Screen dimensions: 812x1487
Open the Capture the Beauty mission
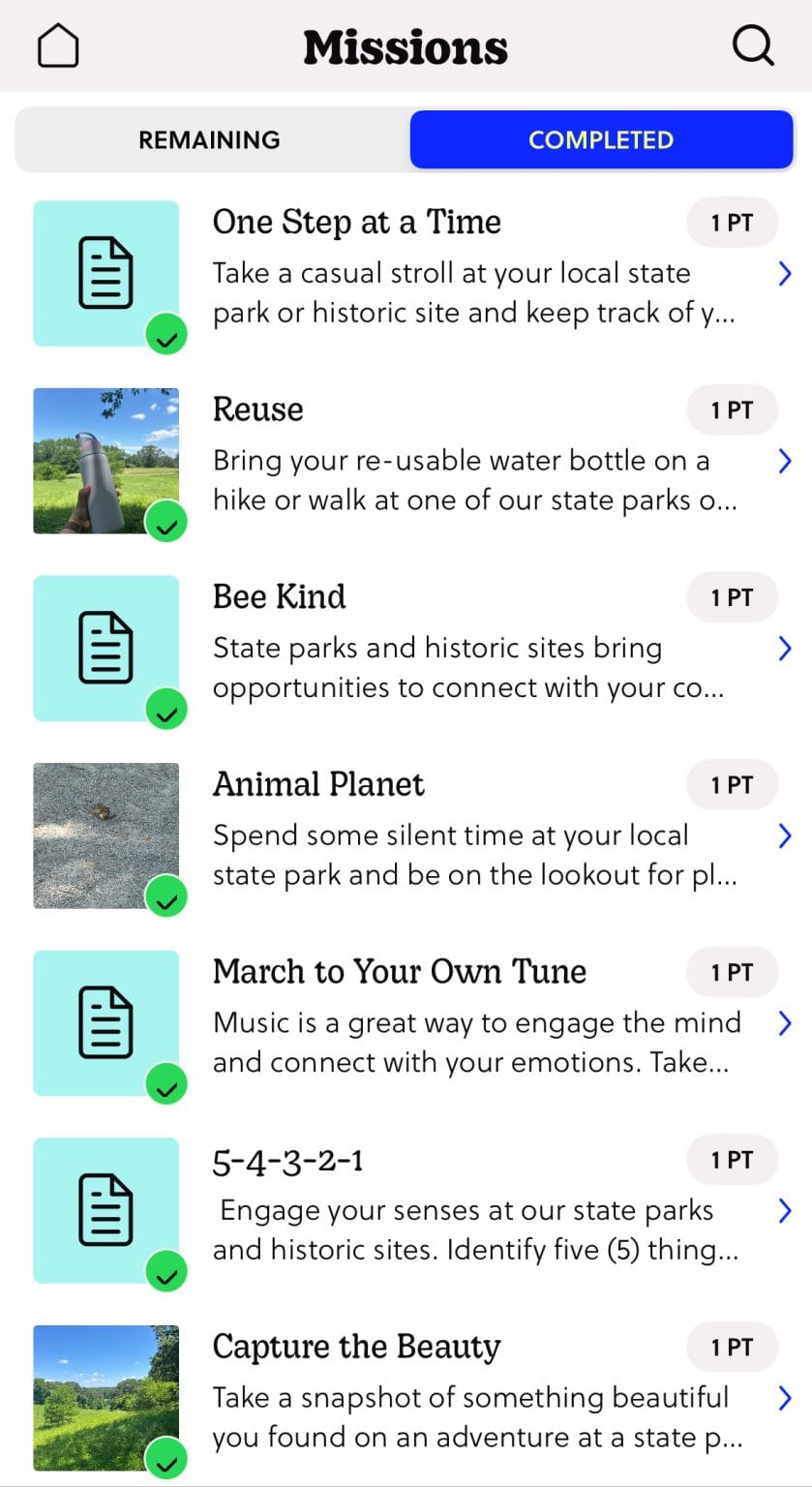pos(413,1399)
